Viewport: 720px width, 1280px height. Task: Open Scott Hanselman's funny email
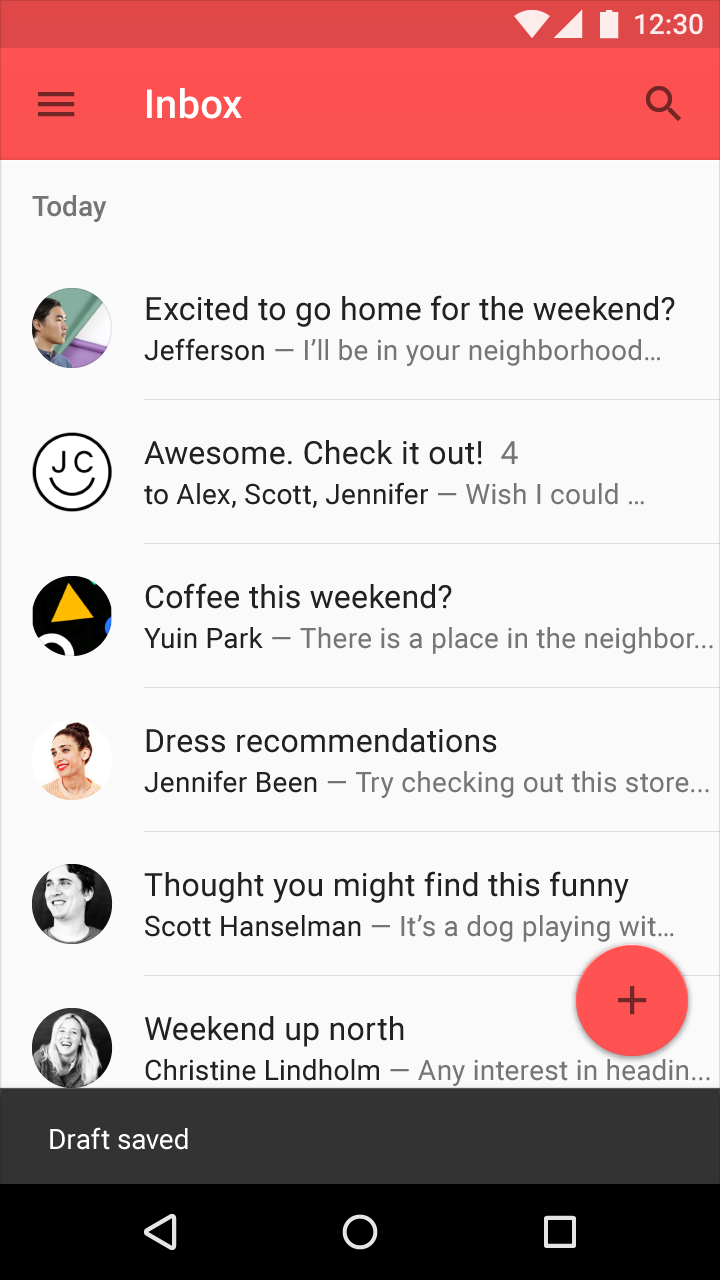pyautogui.click(x=360, y=904)
